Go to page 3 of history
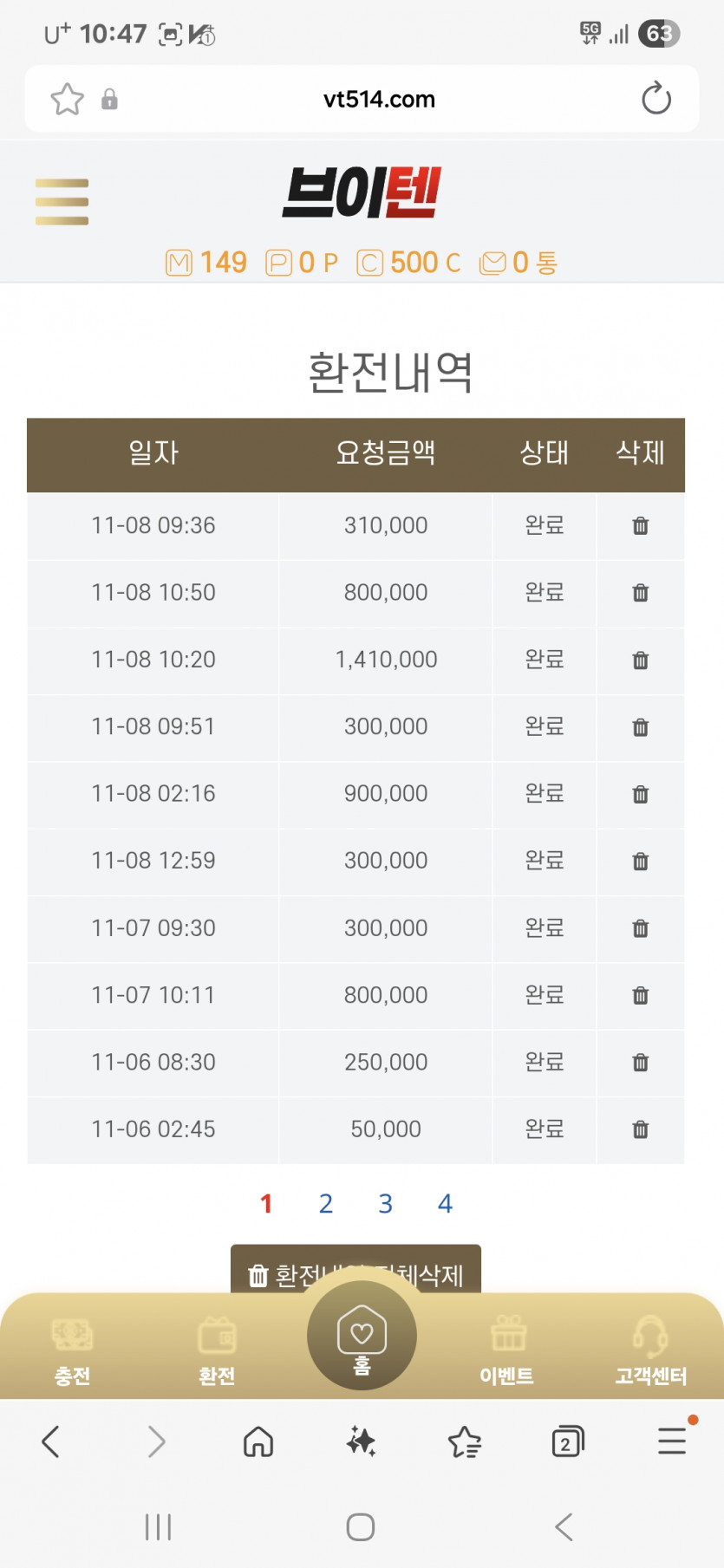Screen dimensions: 724x1568 (x=385, y=1203)
